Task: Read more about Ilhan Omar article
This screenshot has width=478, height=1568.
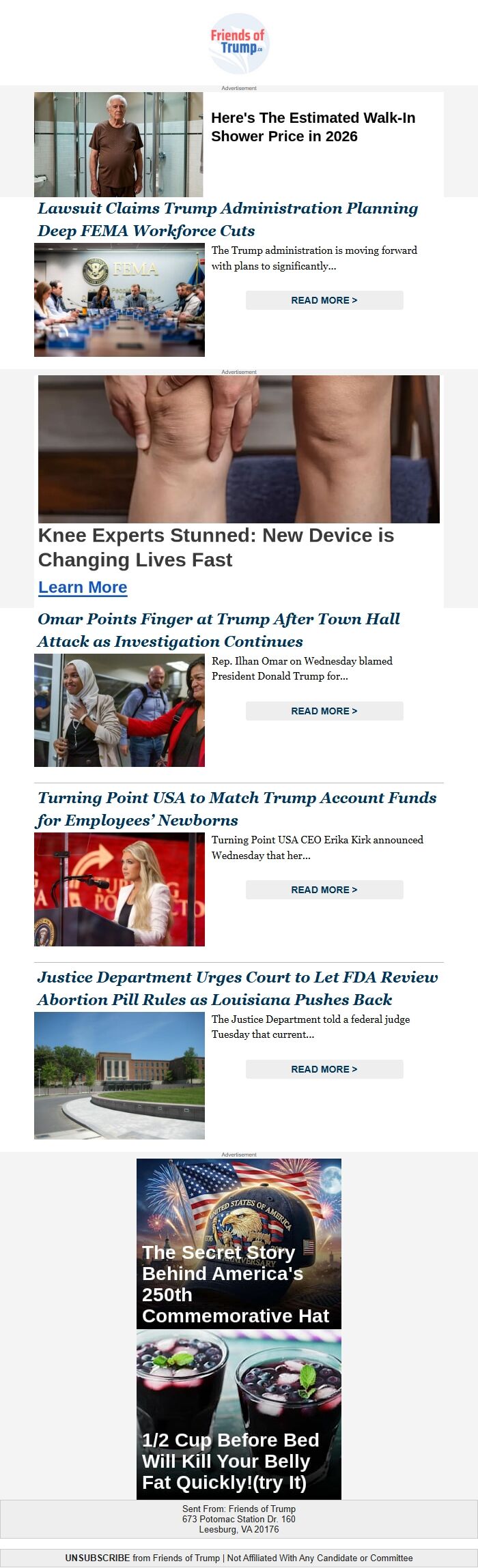Action: coord(324,711)
